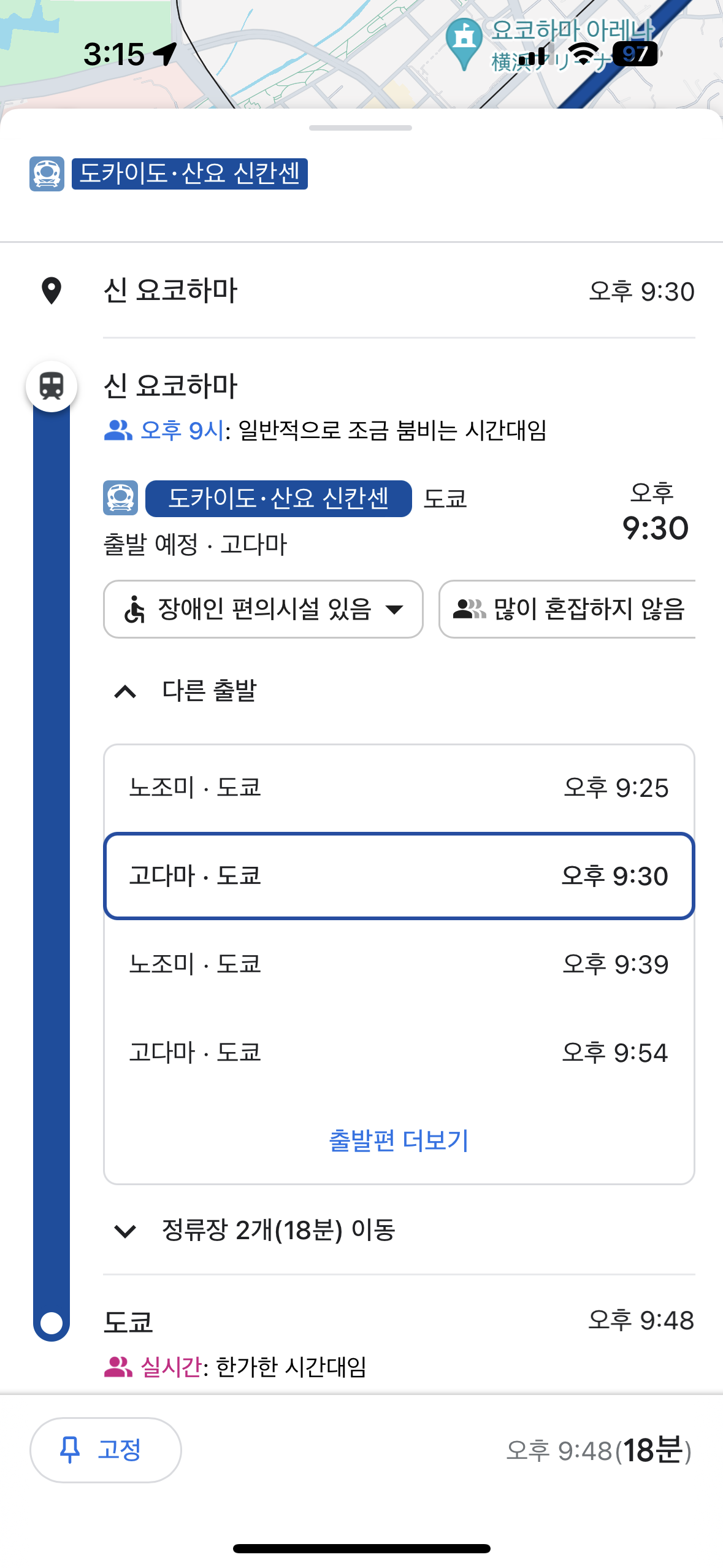Open 출발편 더보기 to see more departures
This screenshot has height=1568, width=723.
tap(399, 1139)
